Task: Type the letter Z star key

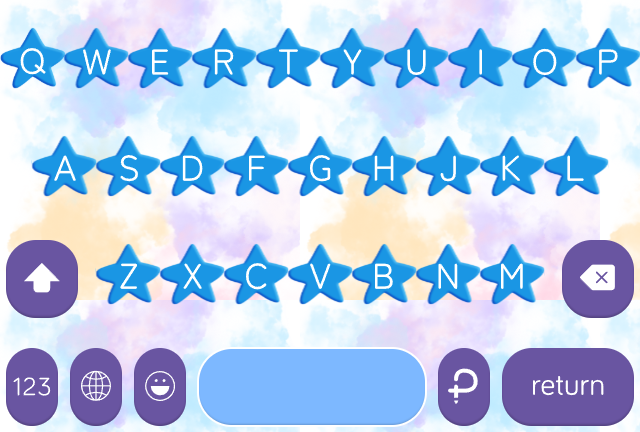Action: [x=128, y=277]
